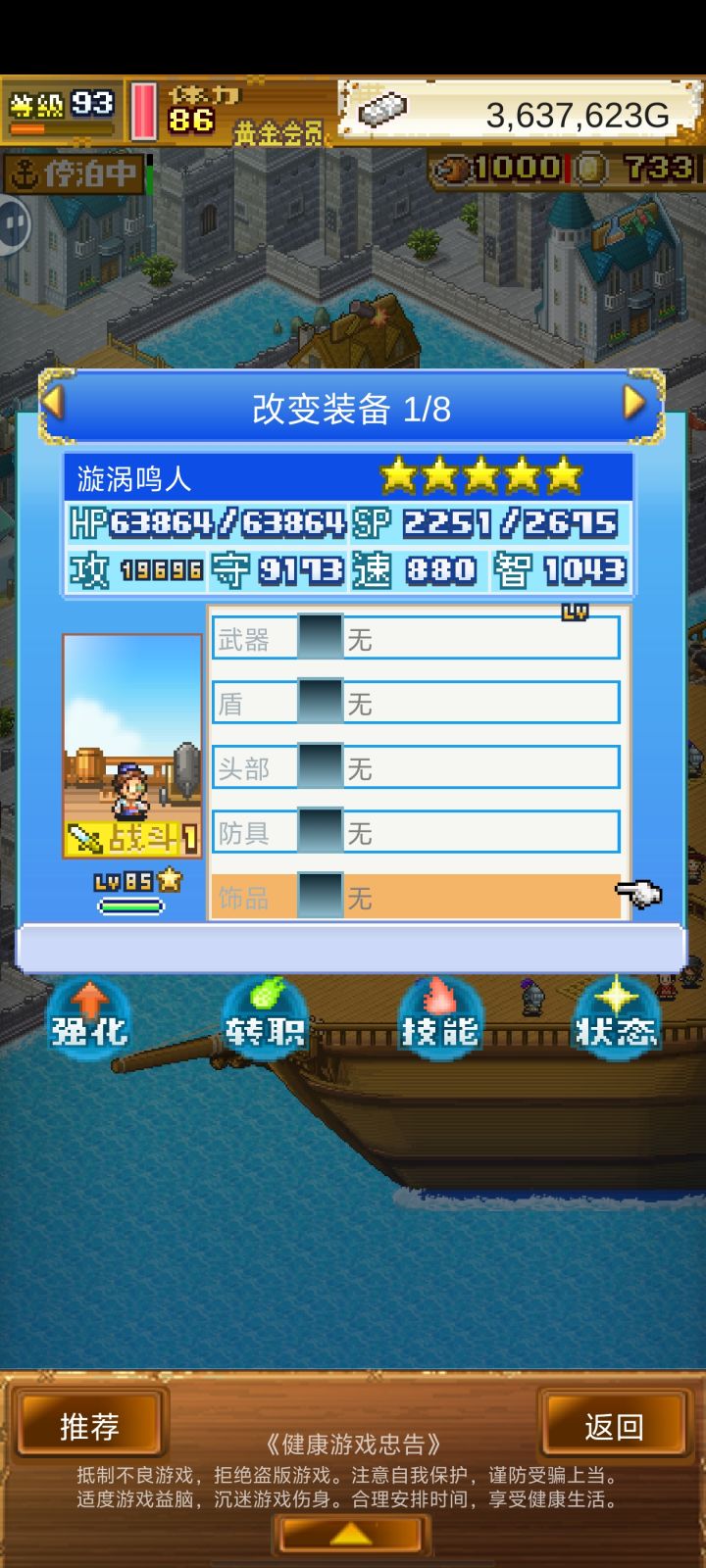Select the 武器 weapon equipment slot

click(x=417, y=637)
